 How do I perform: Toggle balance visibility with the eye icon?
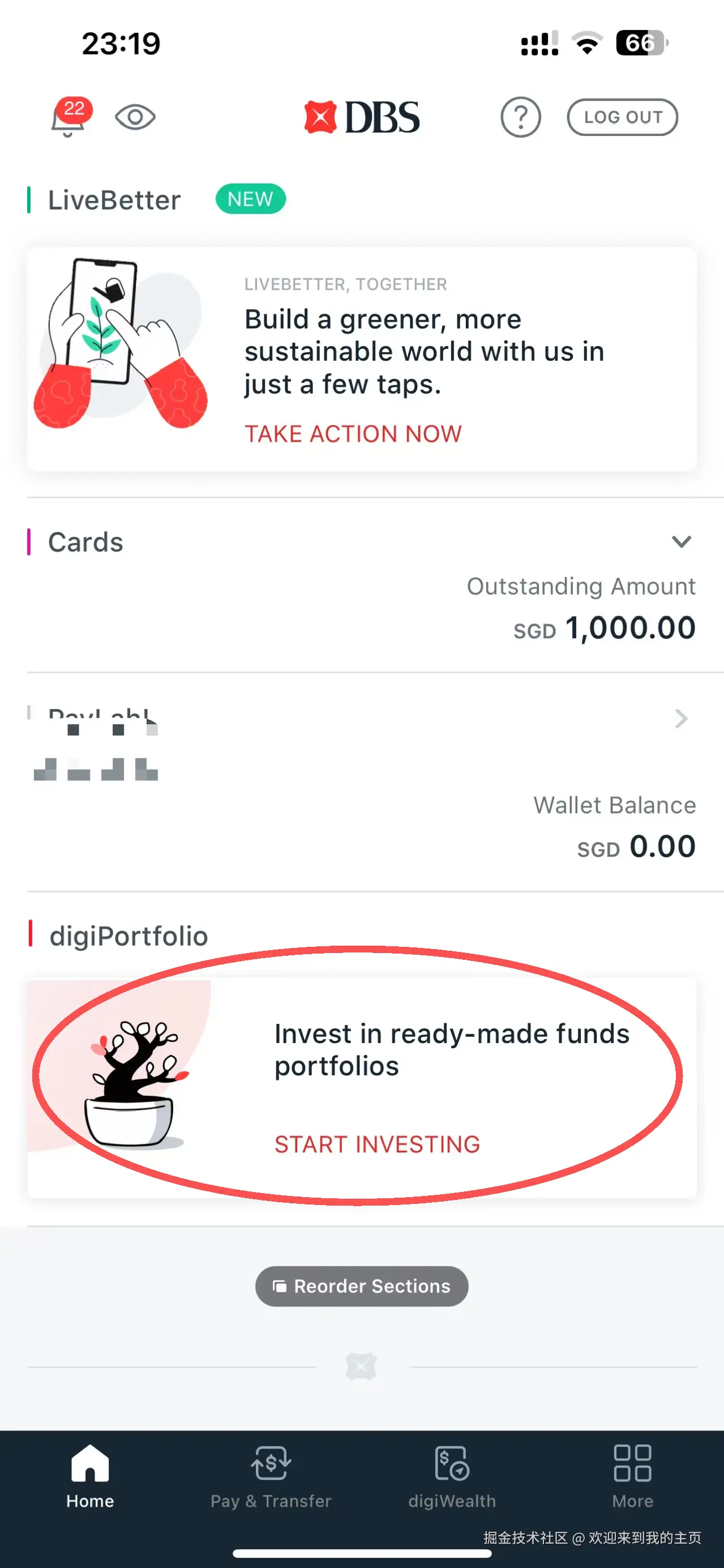coord(135,117)
